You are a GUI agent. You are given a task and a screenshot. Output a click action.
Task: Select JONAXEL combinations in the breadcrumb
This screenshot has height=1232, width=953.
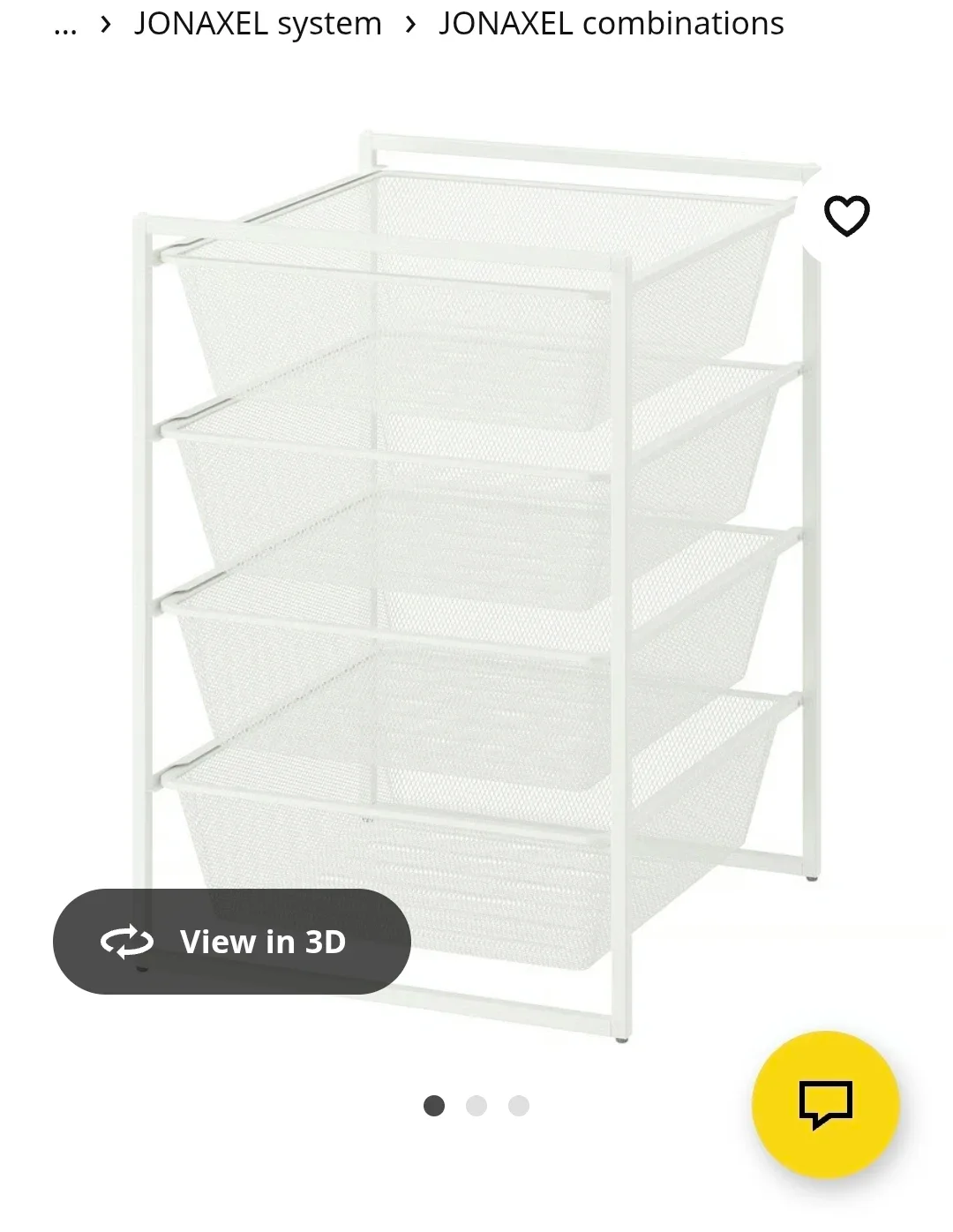611,24
